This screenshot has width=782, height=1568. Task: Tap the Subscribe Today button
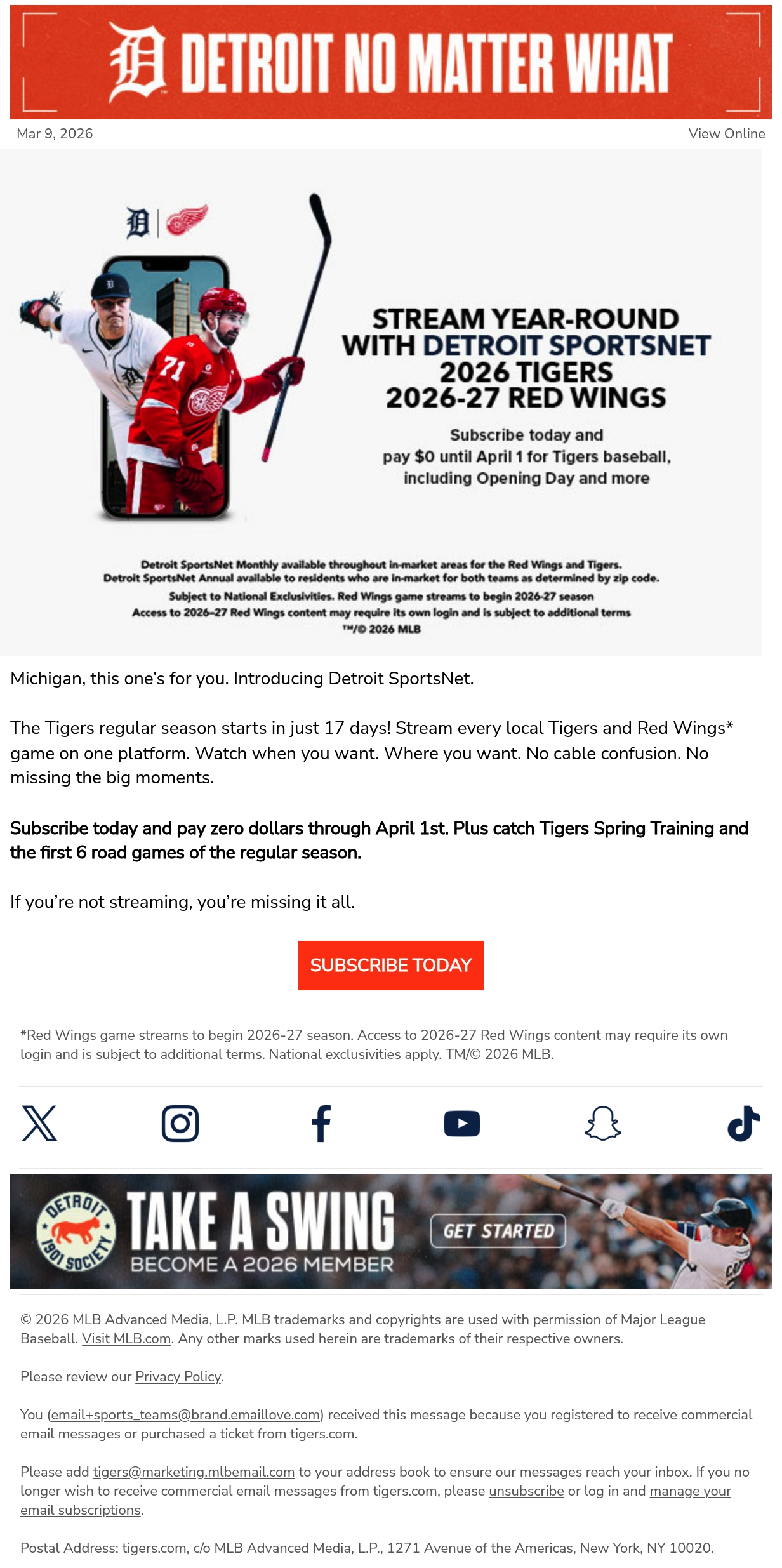391,965
